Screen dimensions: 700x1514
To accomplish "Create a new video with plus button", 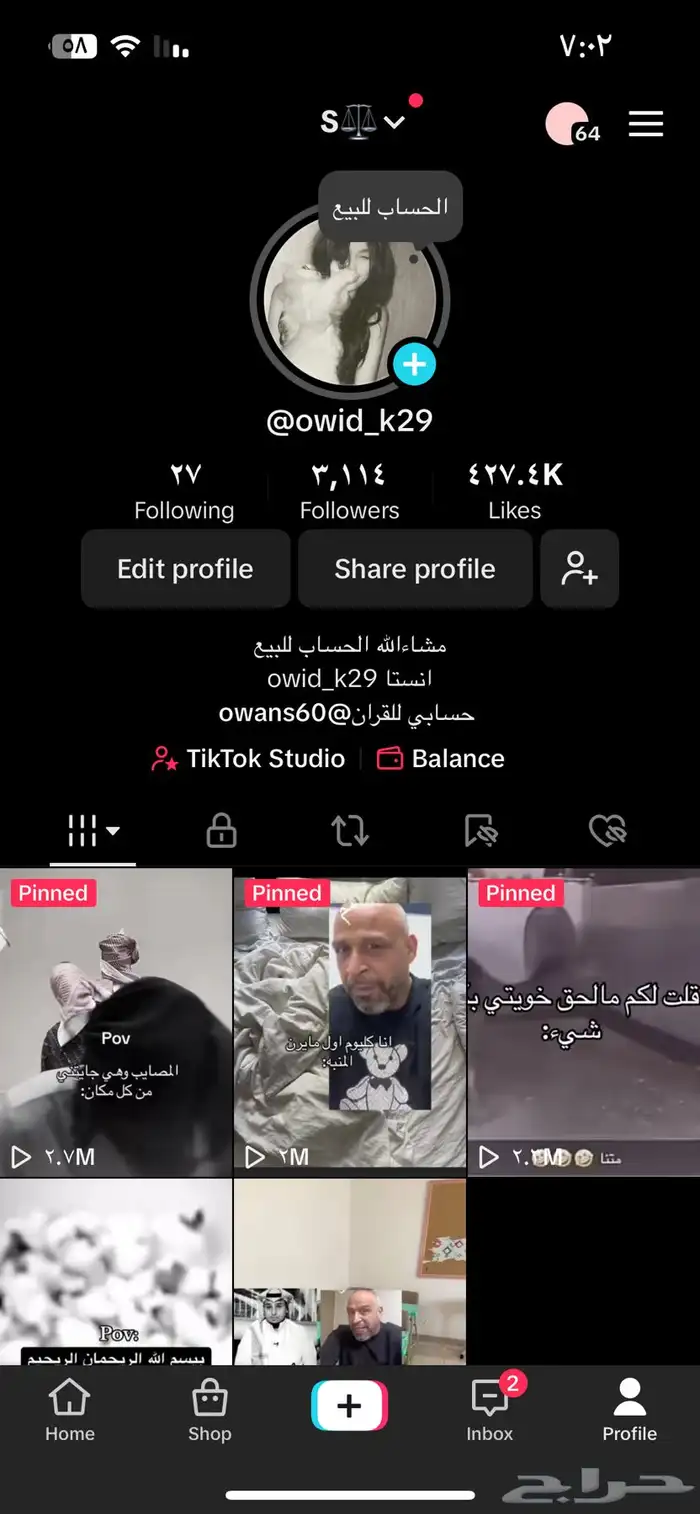I will [x=349, y=1406].
